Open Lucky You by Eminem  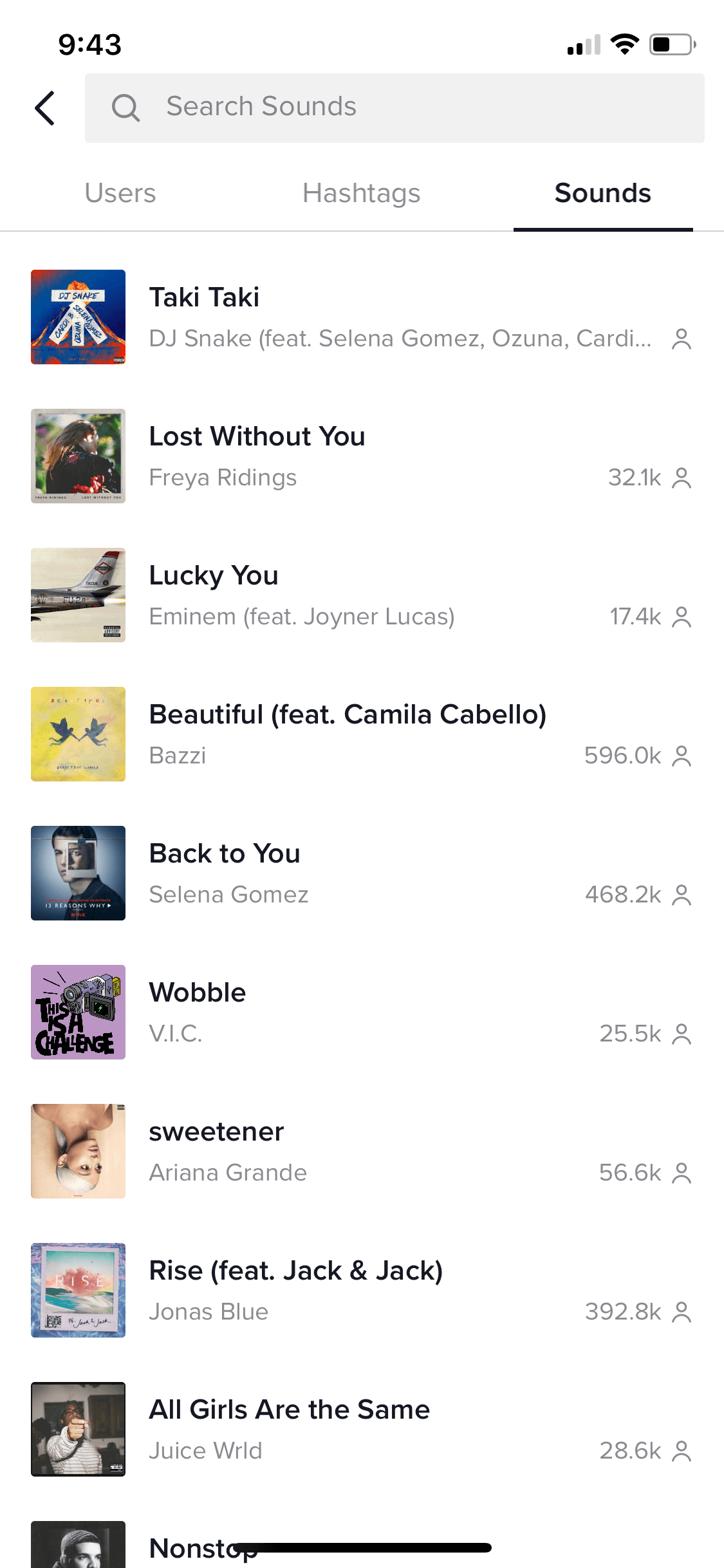tap(362, 595)
